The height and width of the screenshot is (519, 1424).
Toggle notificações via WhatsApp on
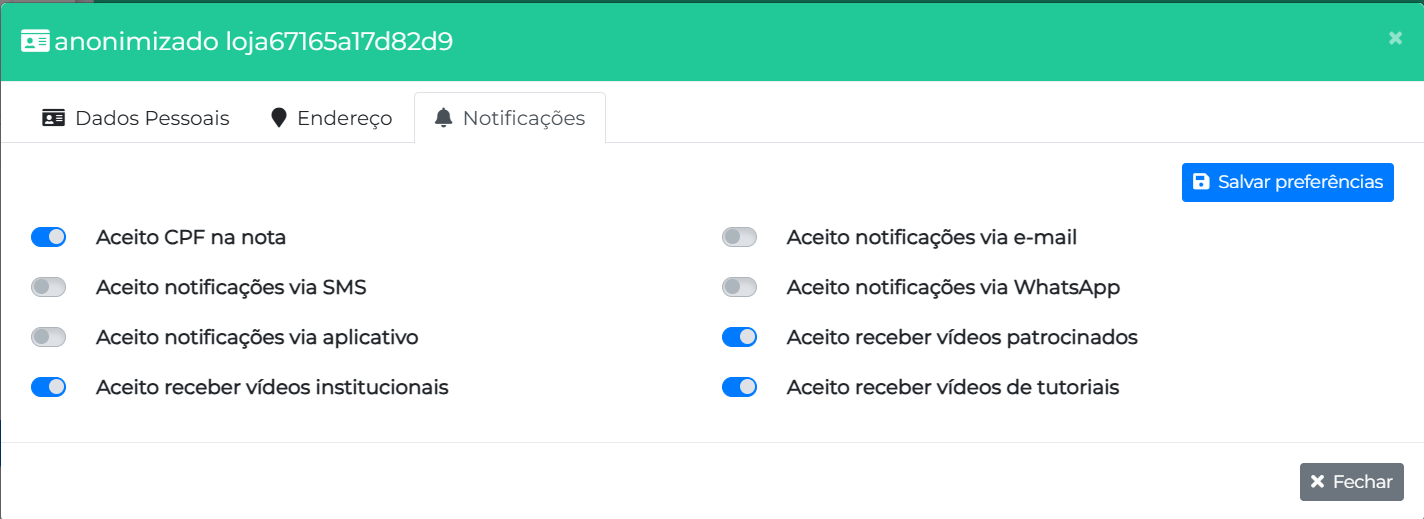tap(739, 287)
